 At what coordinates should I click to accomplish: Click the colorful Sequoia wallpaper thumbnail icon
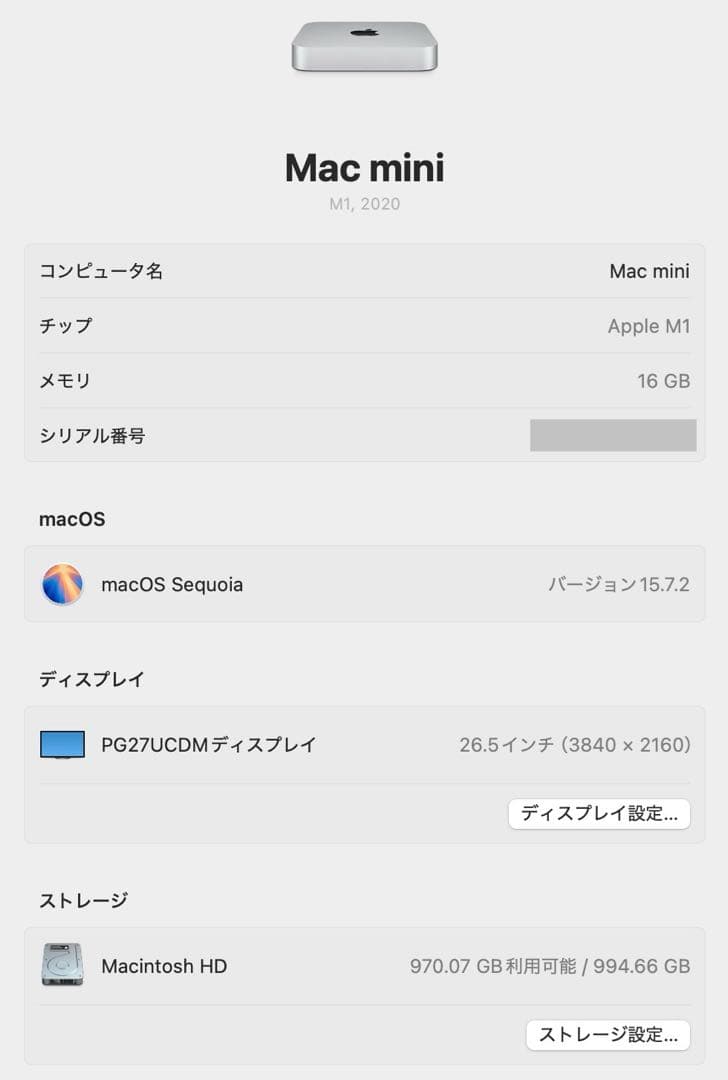click(x=62, y=585)
